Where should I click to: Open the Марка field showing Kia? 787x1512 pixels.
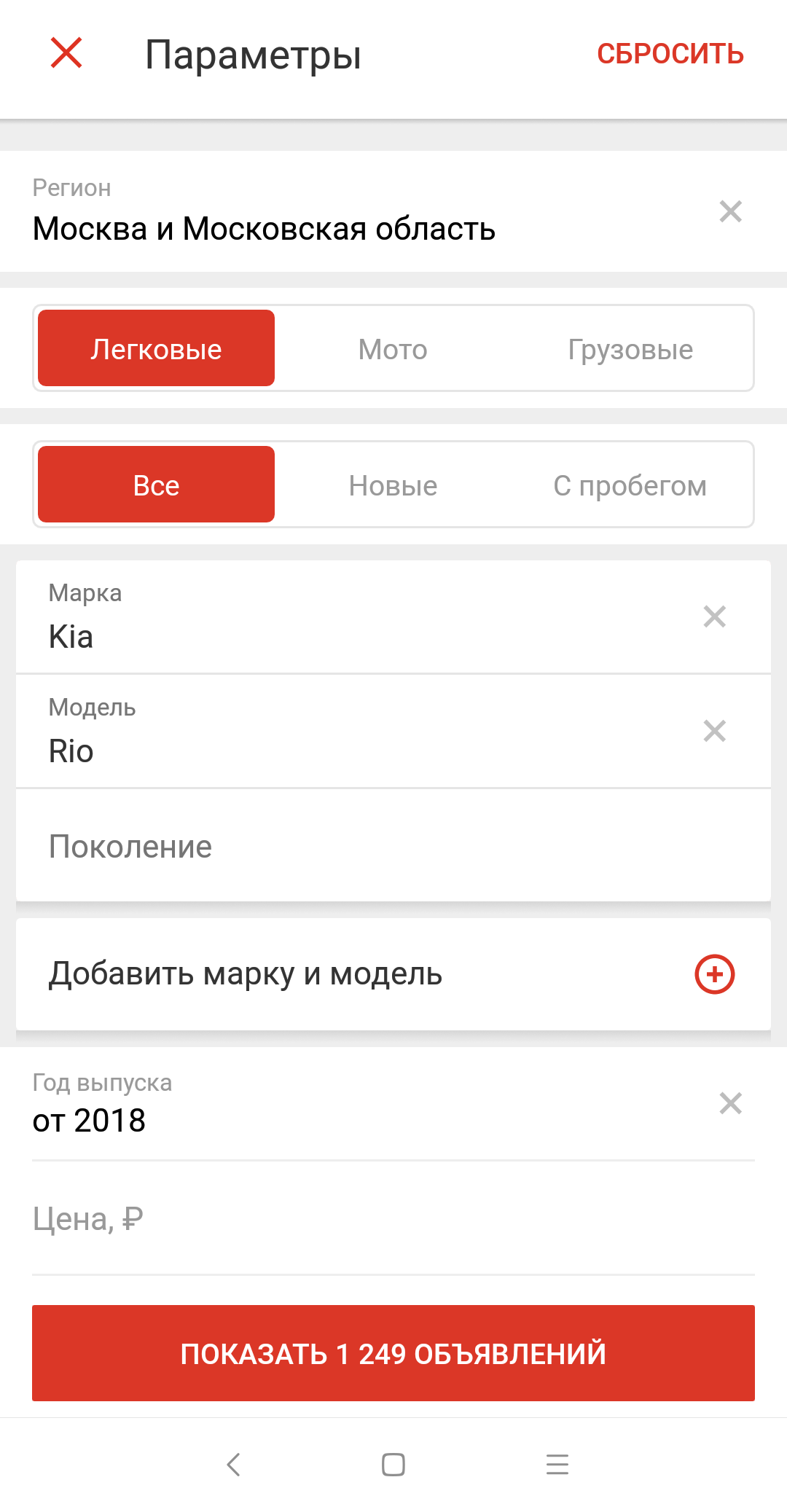click(x=328, y=618)
